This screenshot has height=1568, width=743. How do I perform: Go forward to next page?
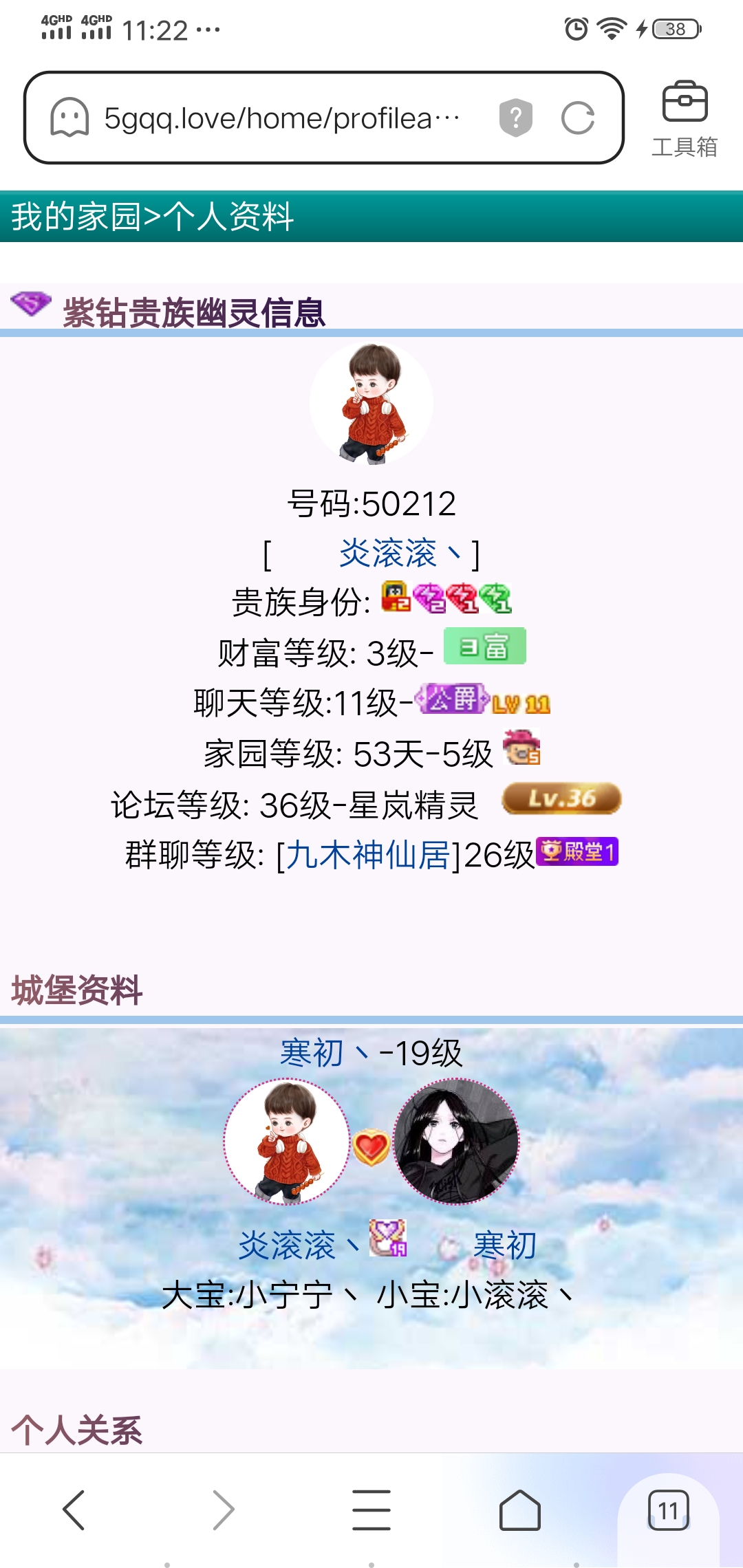[x=223, y=1510]
